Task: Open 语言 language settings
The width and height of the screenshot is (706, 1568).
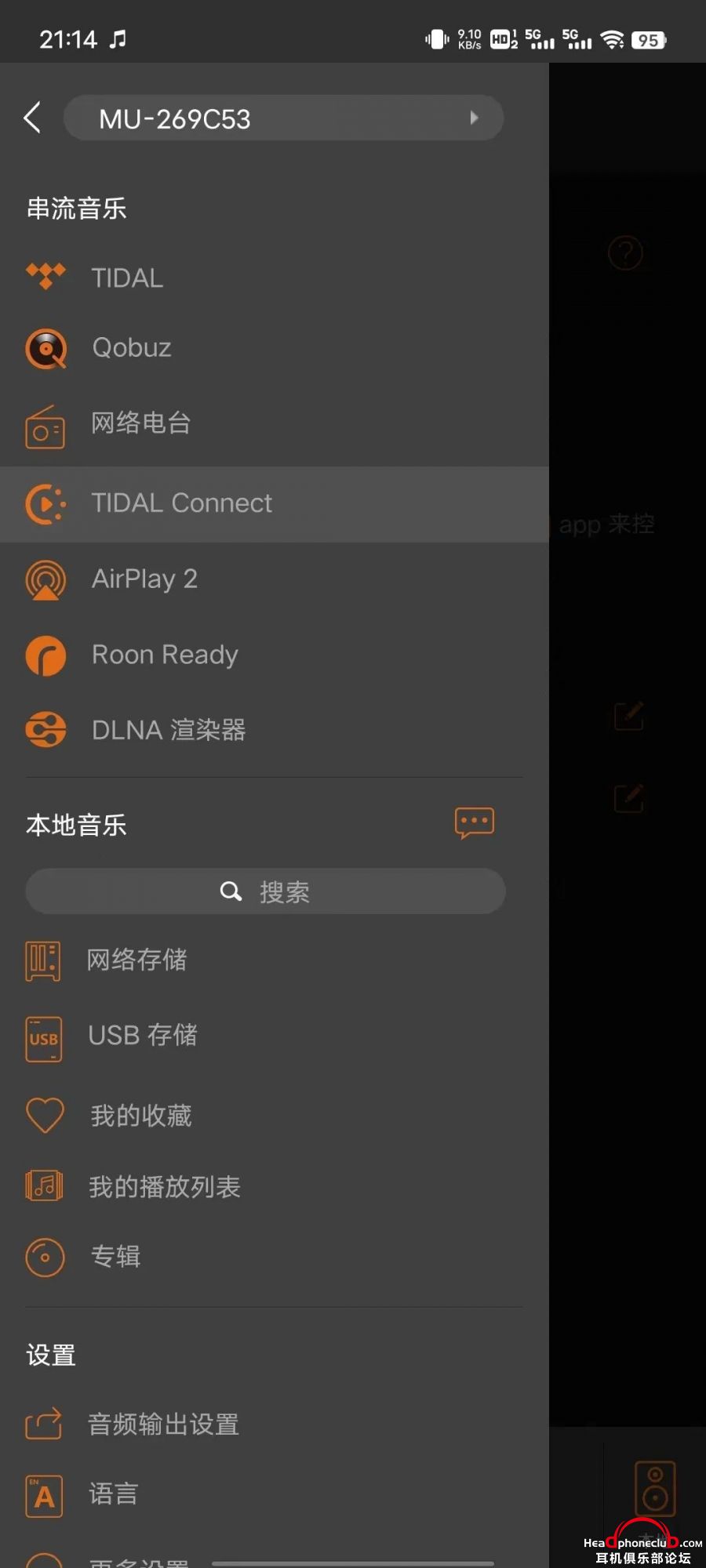Action: point(114,1494)
